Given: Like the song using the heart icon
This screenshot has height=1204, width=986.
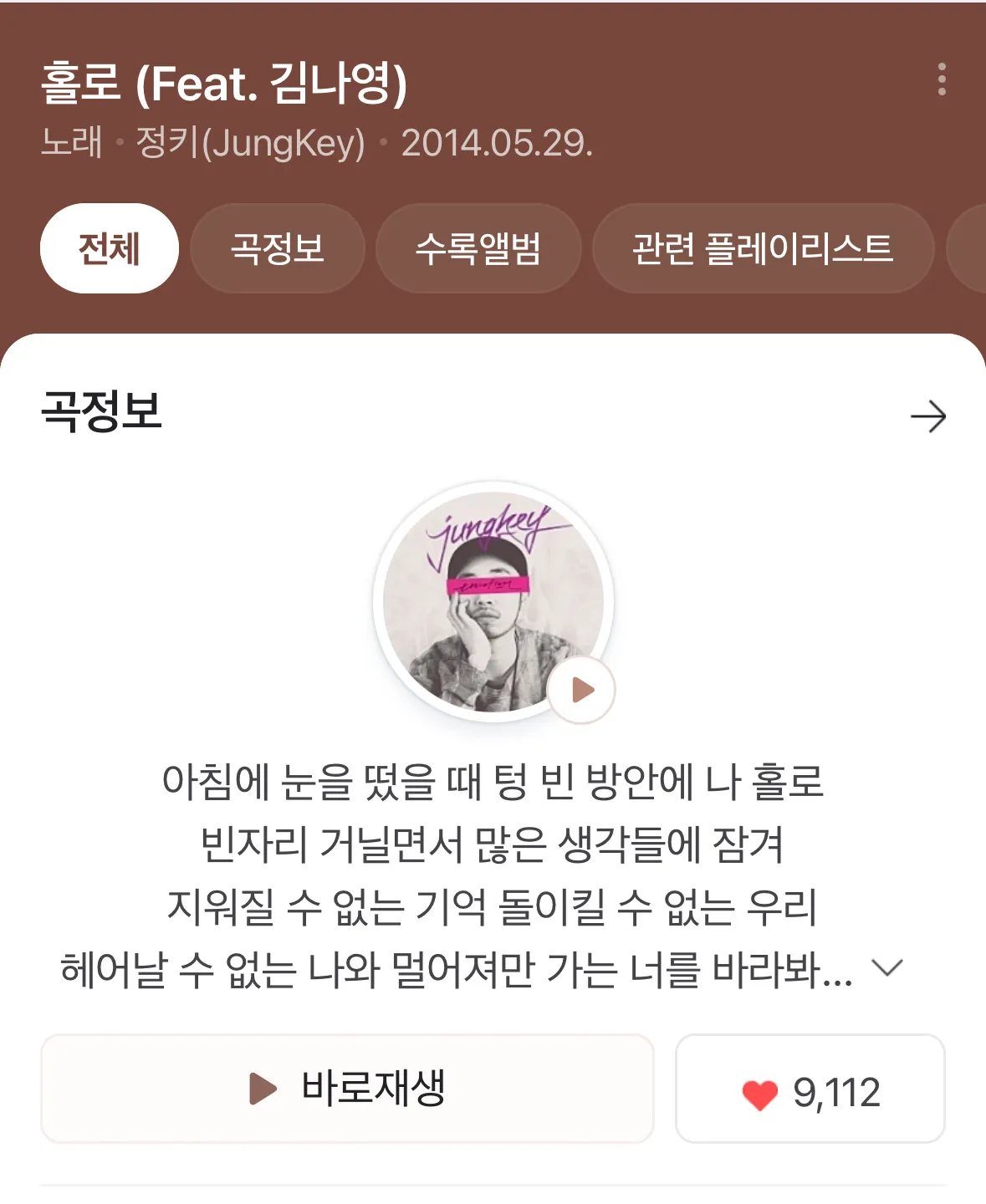Looking at the screenshot, I should (x=760, y=1091).
